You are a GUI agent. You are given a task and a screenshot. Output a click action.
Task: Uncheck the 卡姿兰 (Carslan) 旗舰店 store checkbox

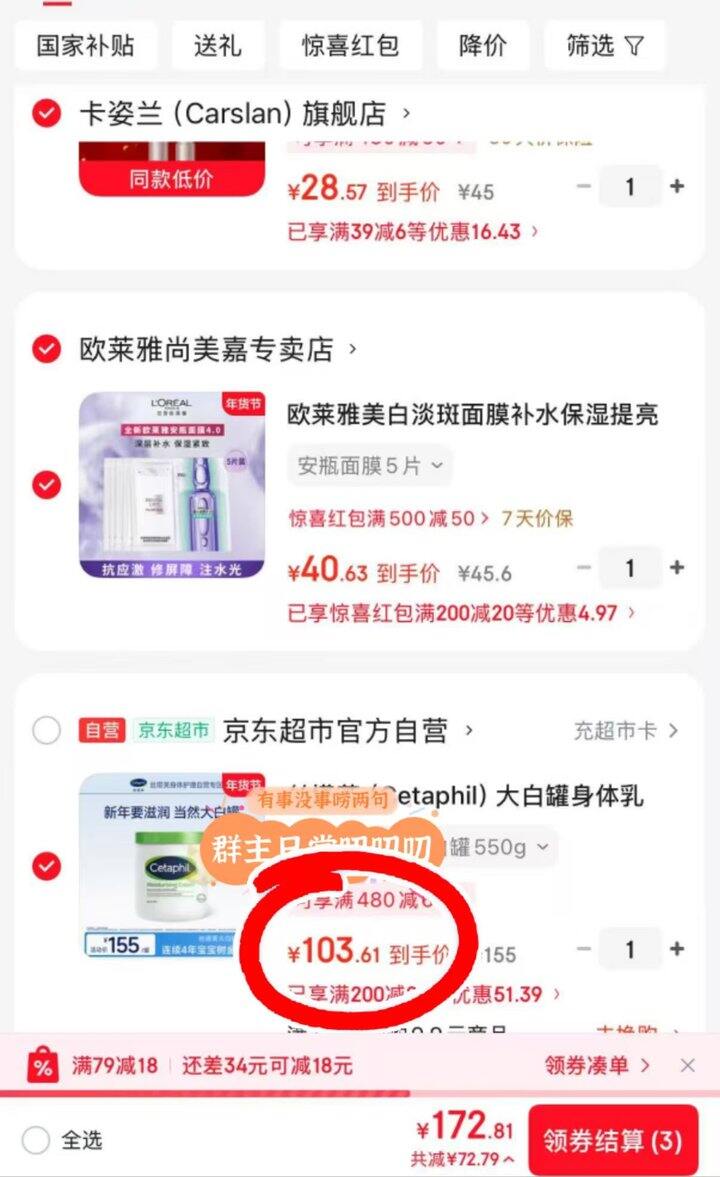tap(46, 113)
